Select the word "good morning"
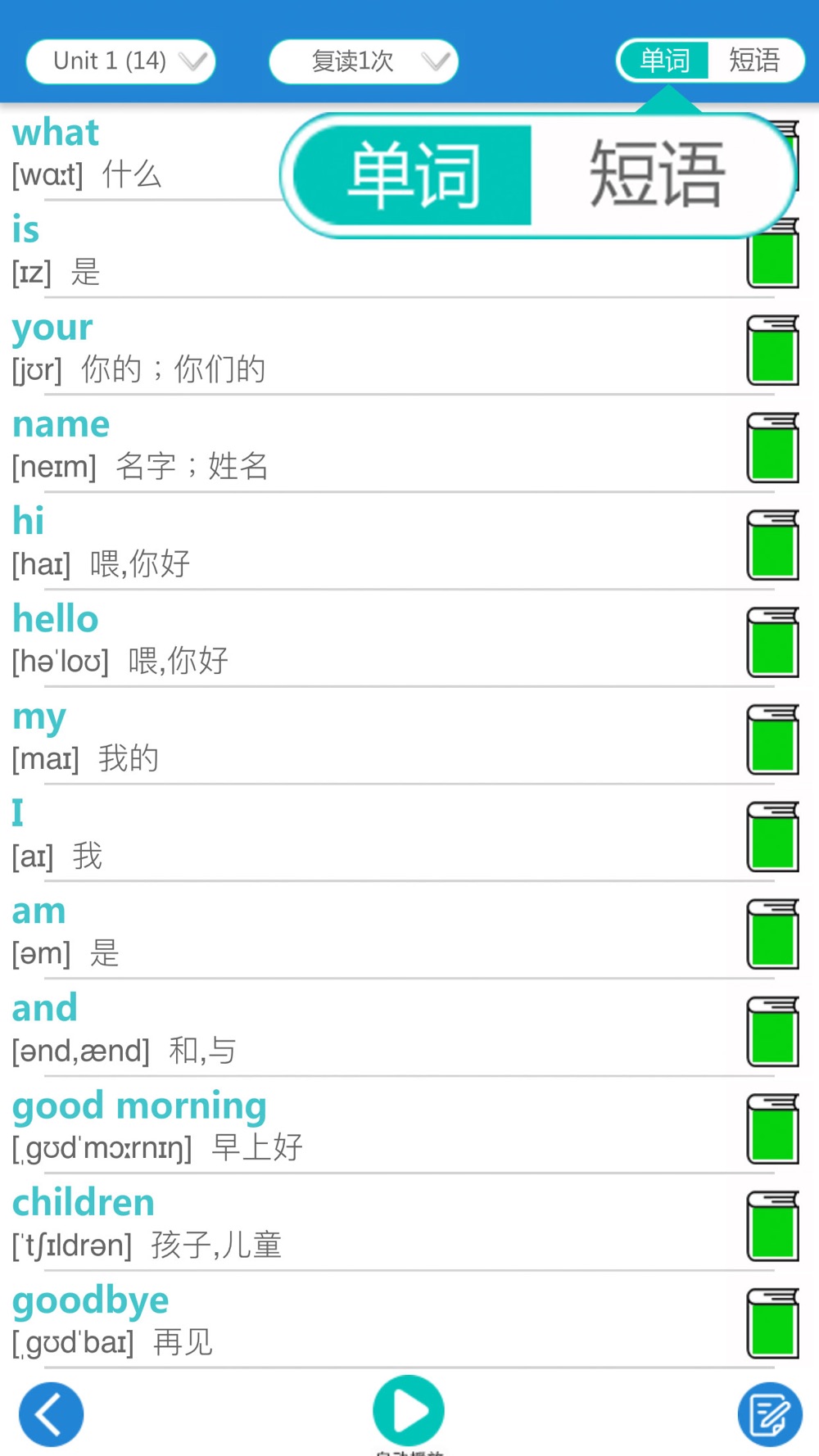 pyautogui.click(x=140, y=1107)
